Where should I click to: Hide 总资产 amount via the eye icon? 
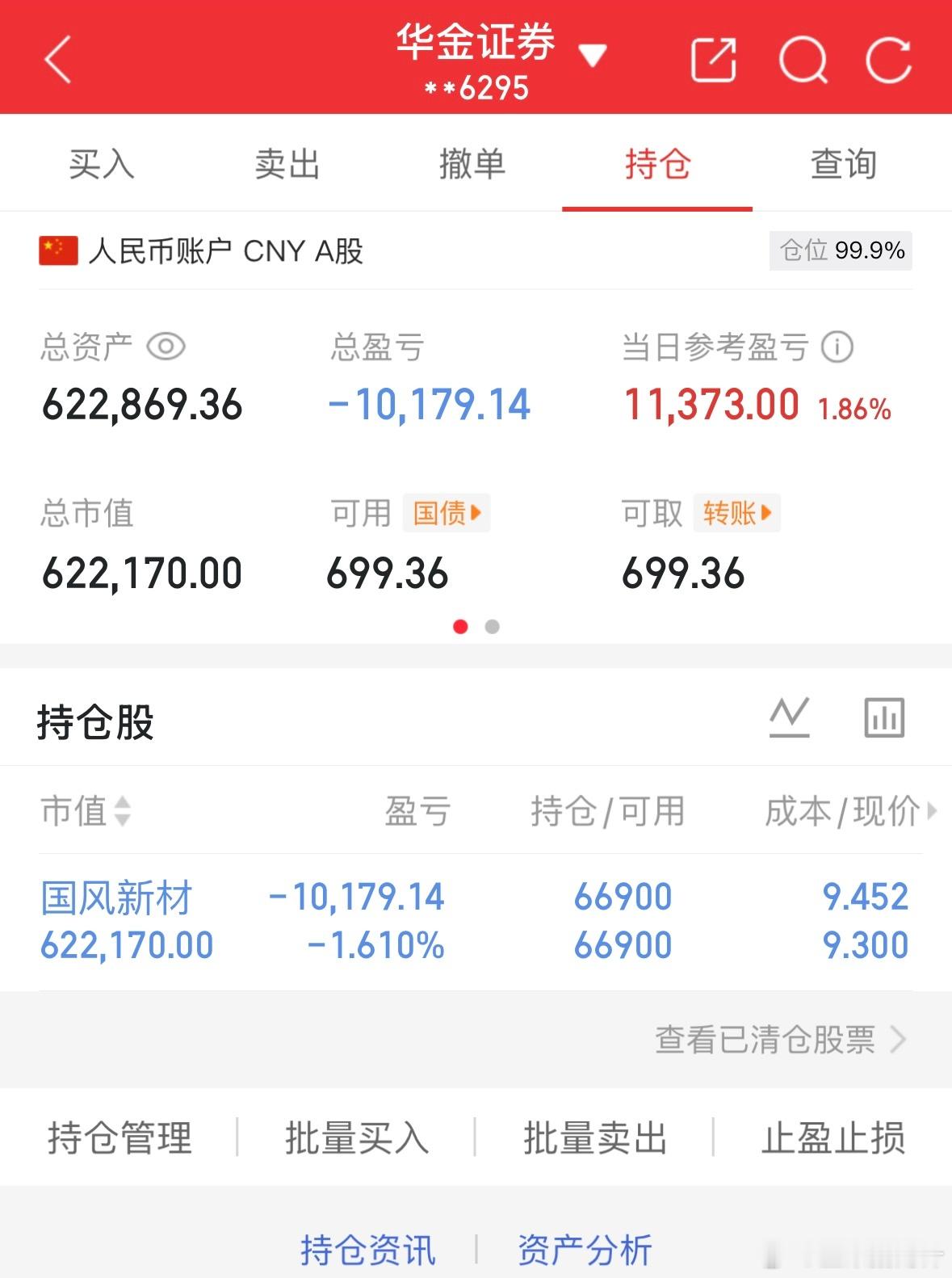click(167, 346)
